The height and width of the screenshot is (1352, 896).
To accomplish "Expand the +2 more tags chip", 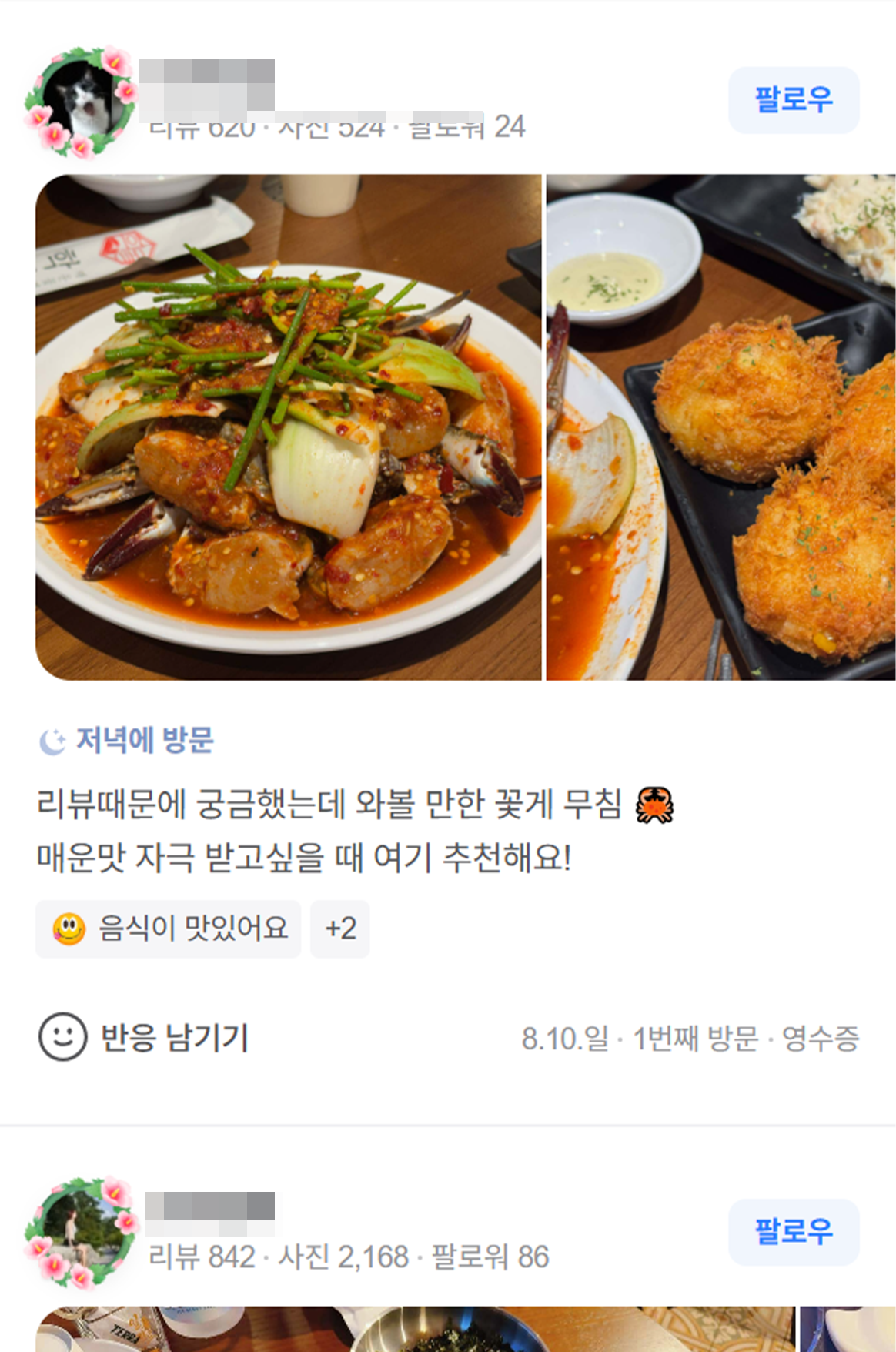I will (339, 929).
